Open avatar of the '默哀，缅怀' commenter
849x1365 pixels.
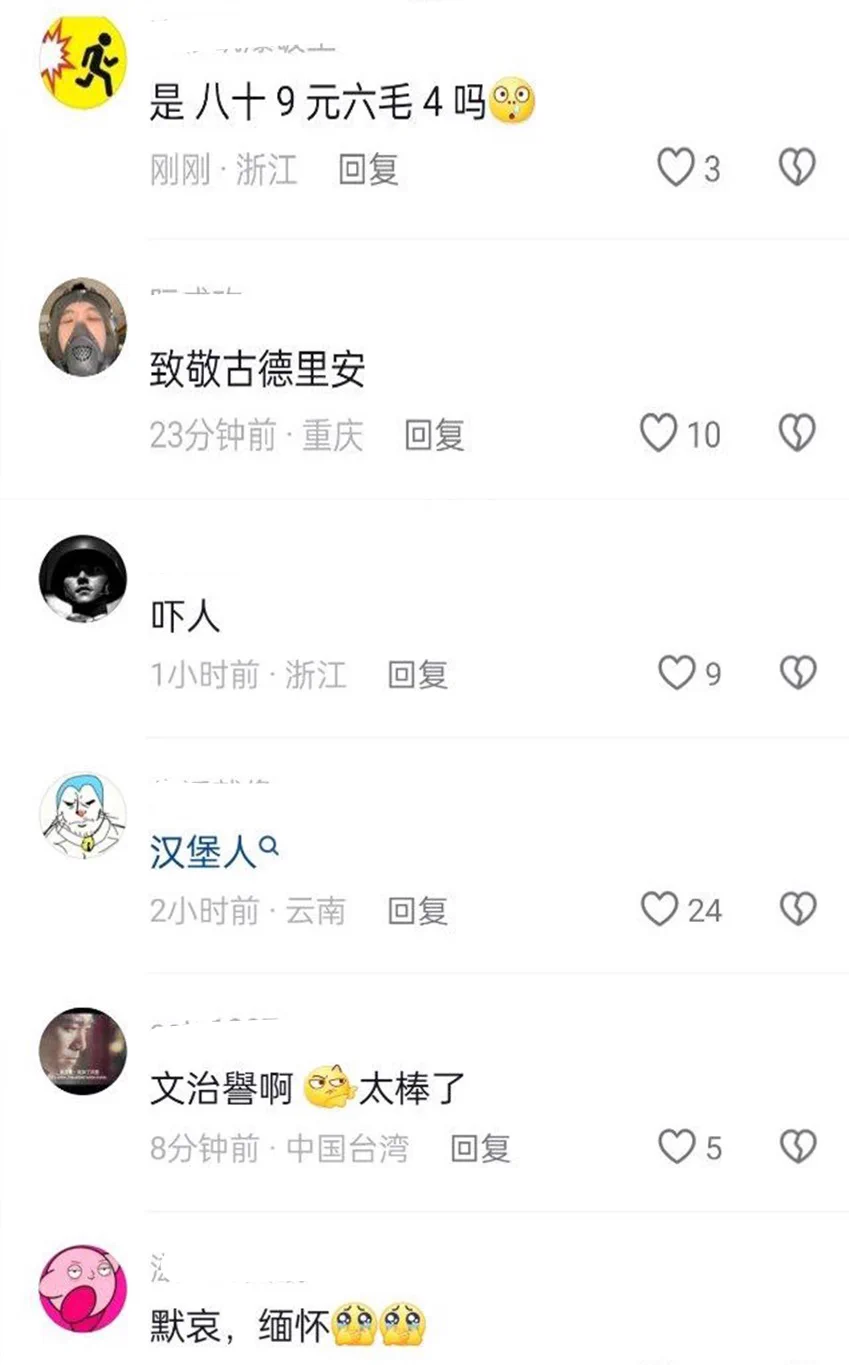(82, 1288)
